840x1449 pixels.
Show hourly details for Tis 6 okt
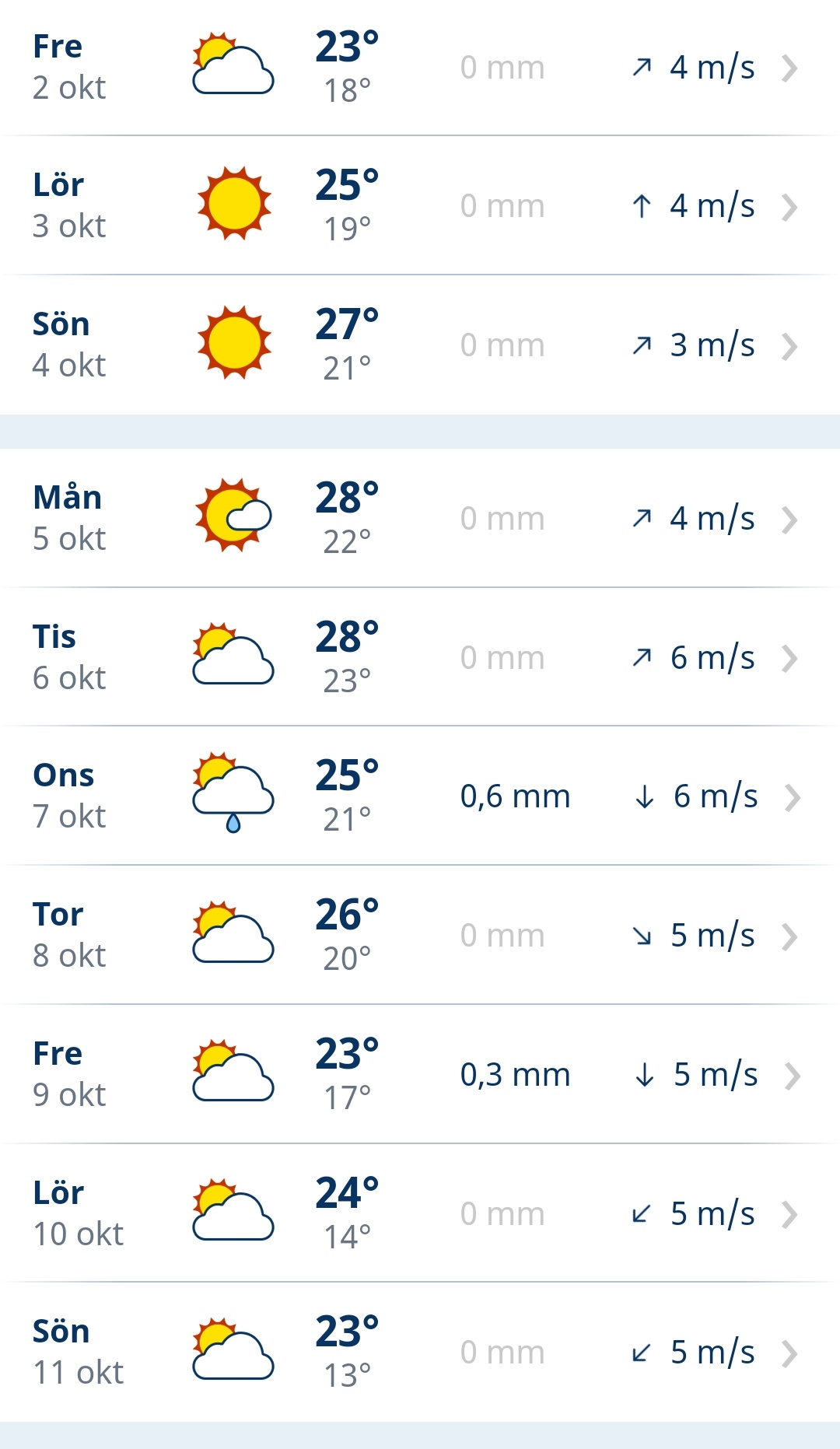[x=420, y=657]
